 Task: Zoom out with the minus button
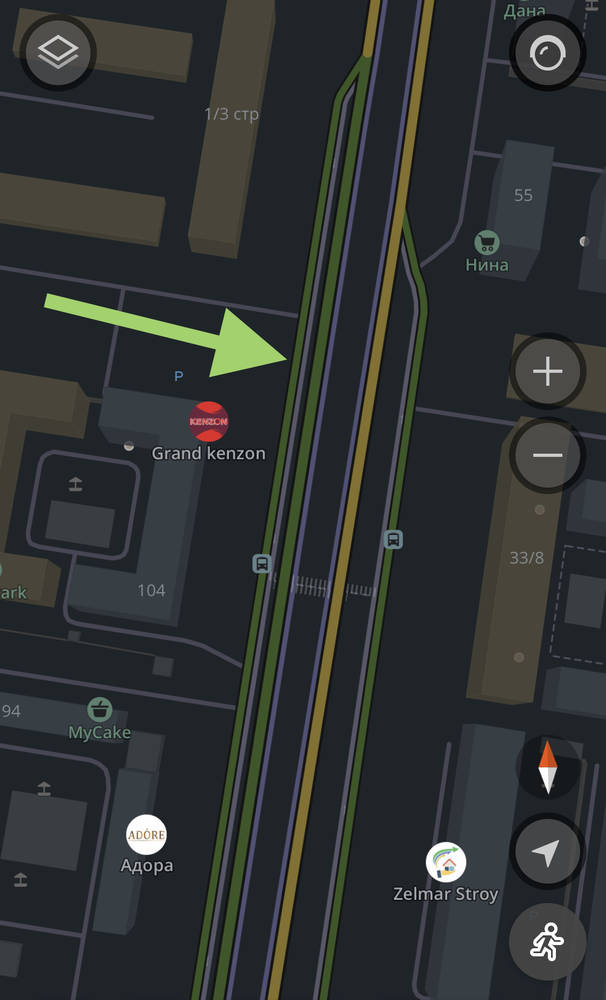pyautogui.click(x=547, y=455)
